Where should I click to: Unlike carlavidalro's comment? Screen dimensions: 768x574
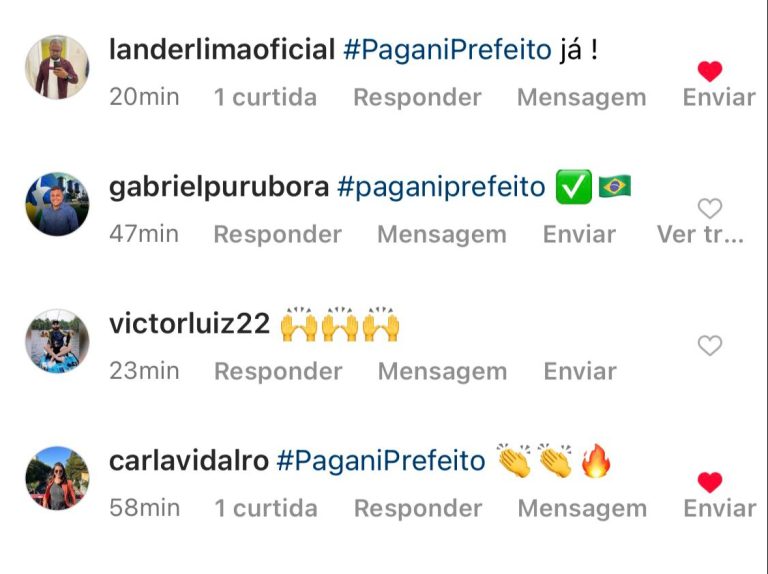tap(709, 483)
